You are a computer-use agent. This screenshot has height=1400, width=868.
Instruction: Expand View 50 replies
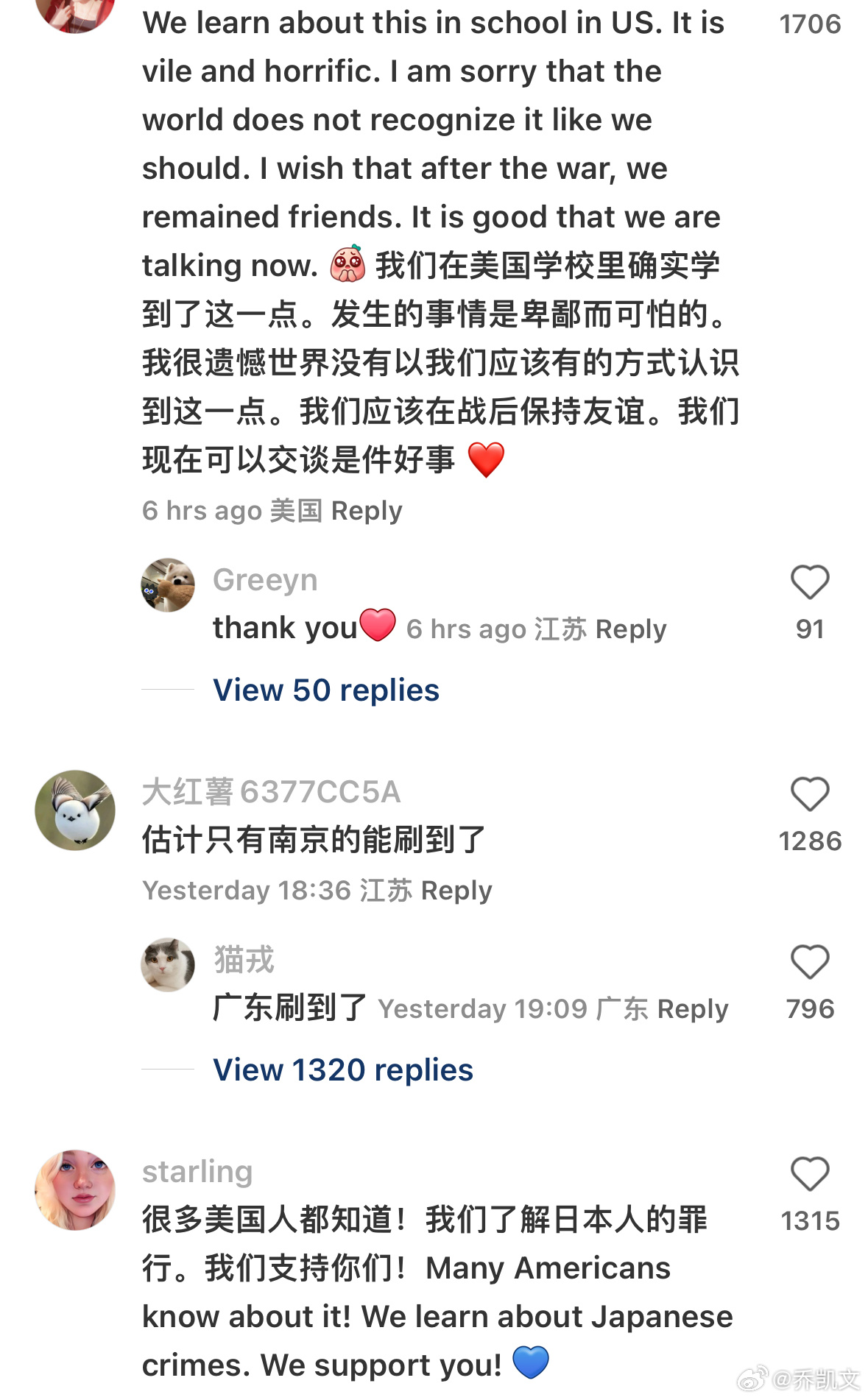tap(326, 690)
